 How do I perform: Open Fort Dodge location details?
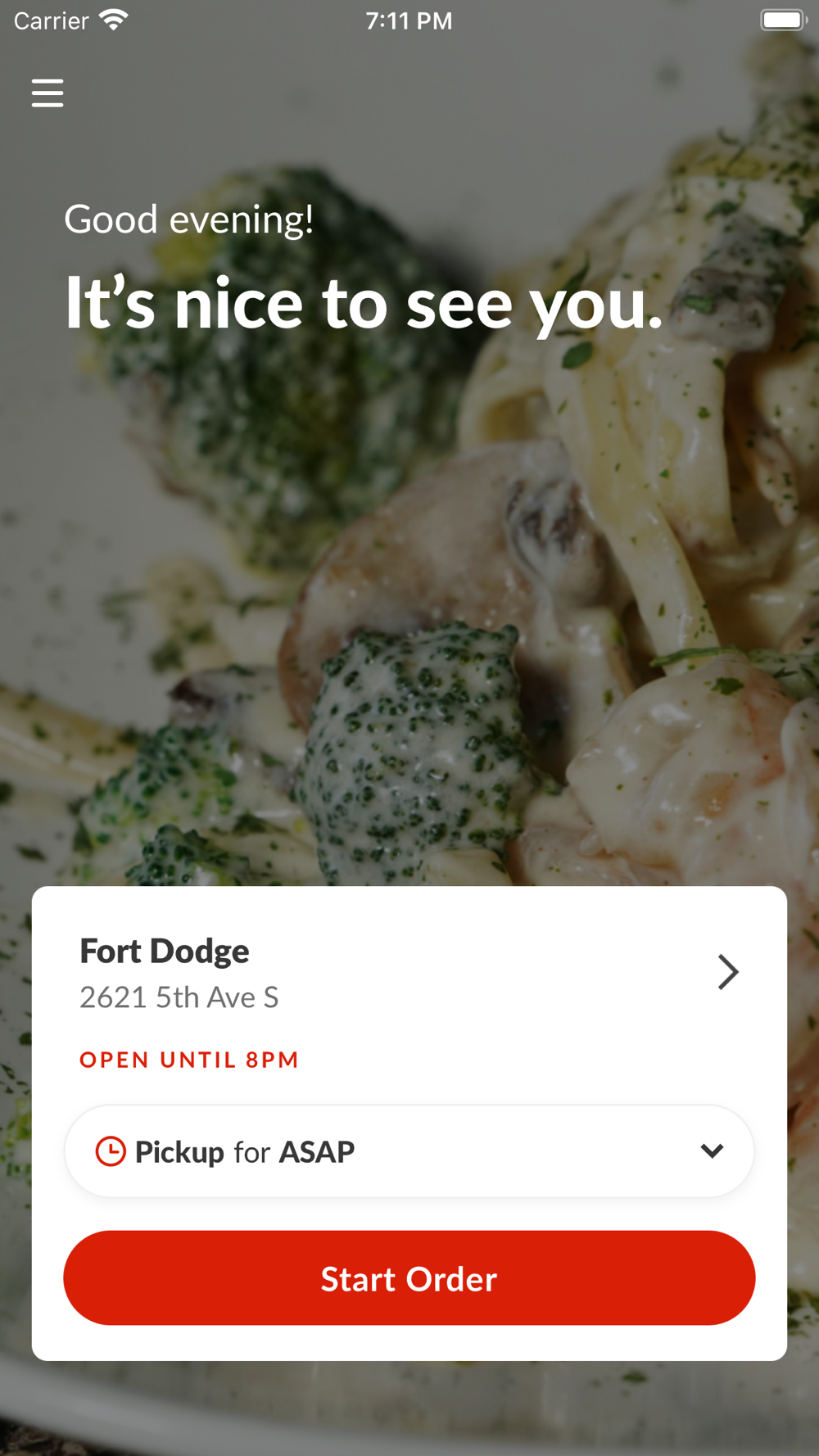(x=726, y=972)
